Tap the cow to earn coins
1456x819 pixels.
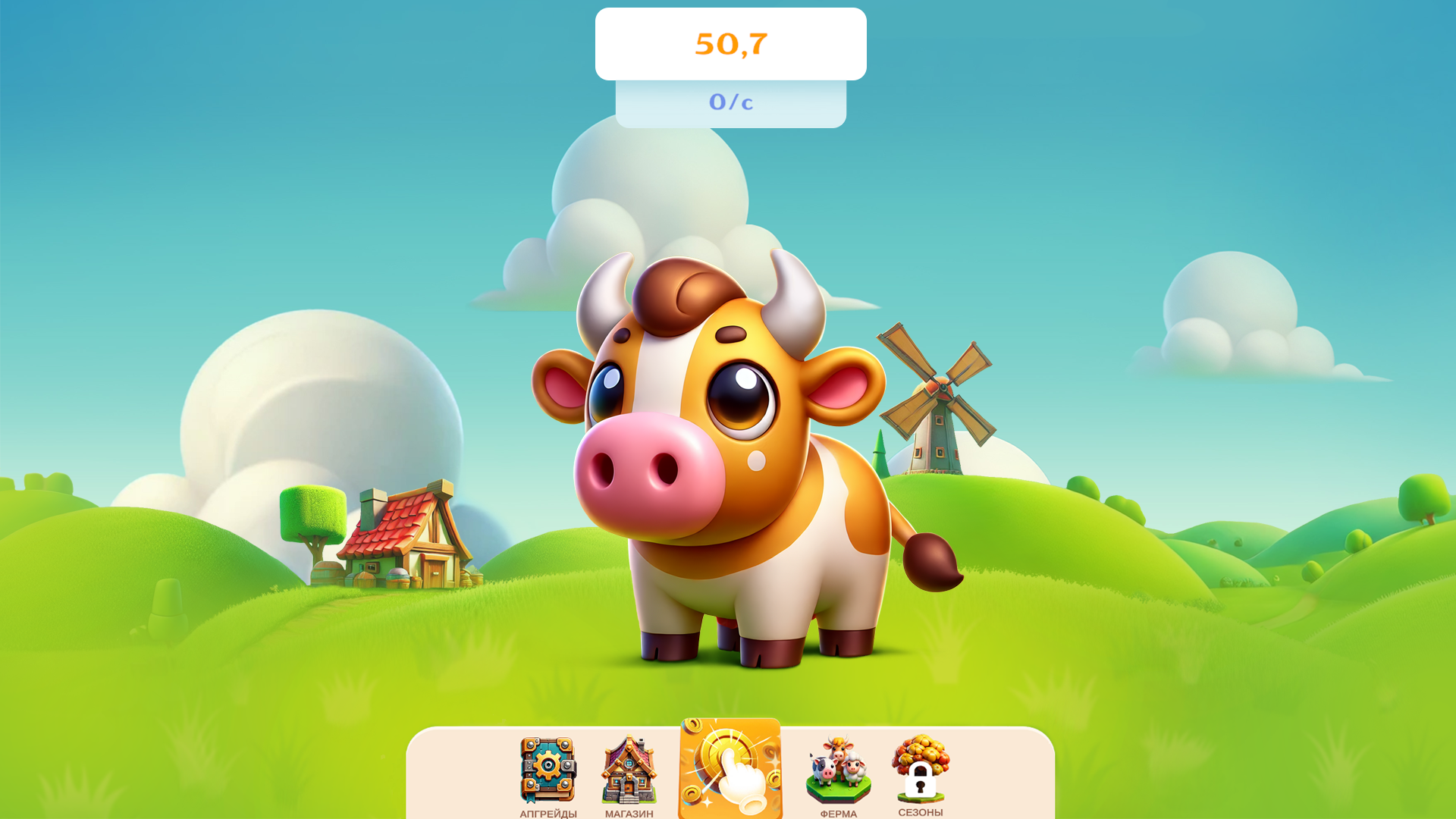coord(747,459)
